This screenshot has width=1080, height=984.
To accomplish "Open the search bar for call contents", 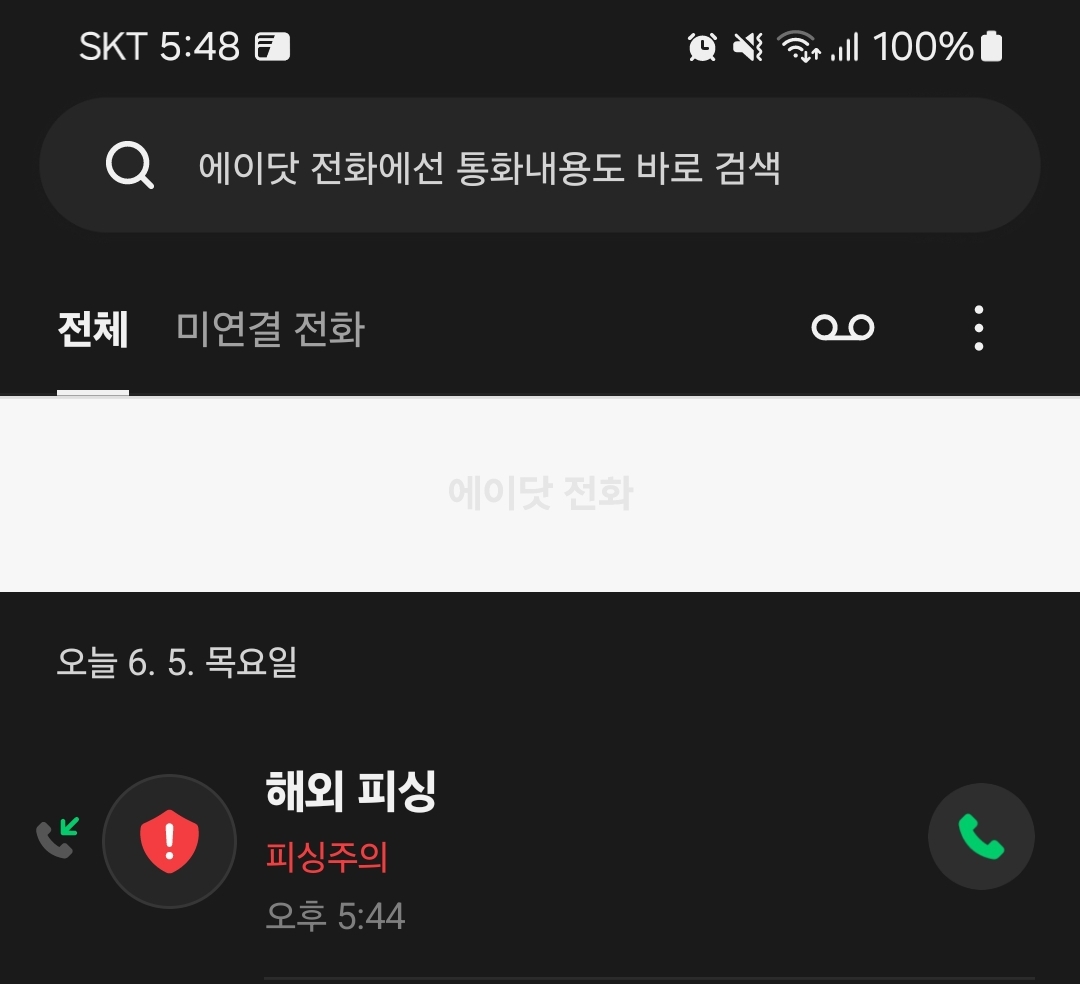I will click(x=540, y=166).
